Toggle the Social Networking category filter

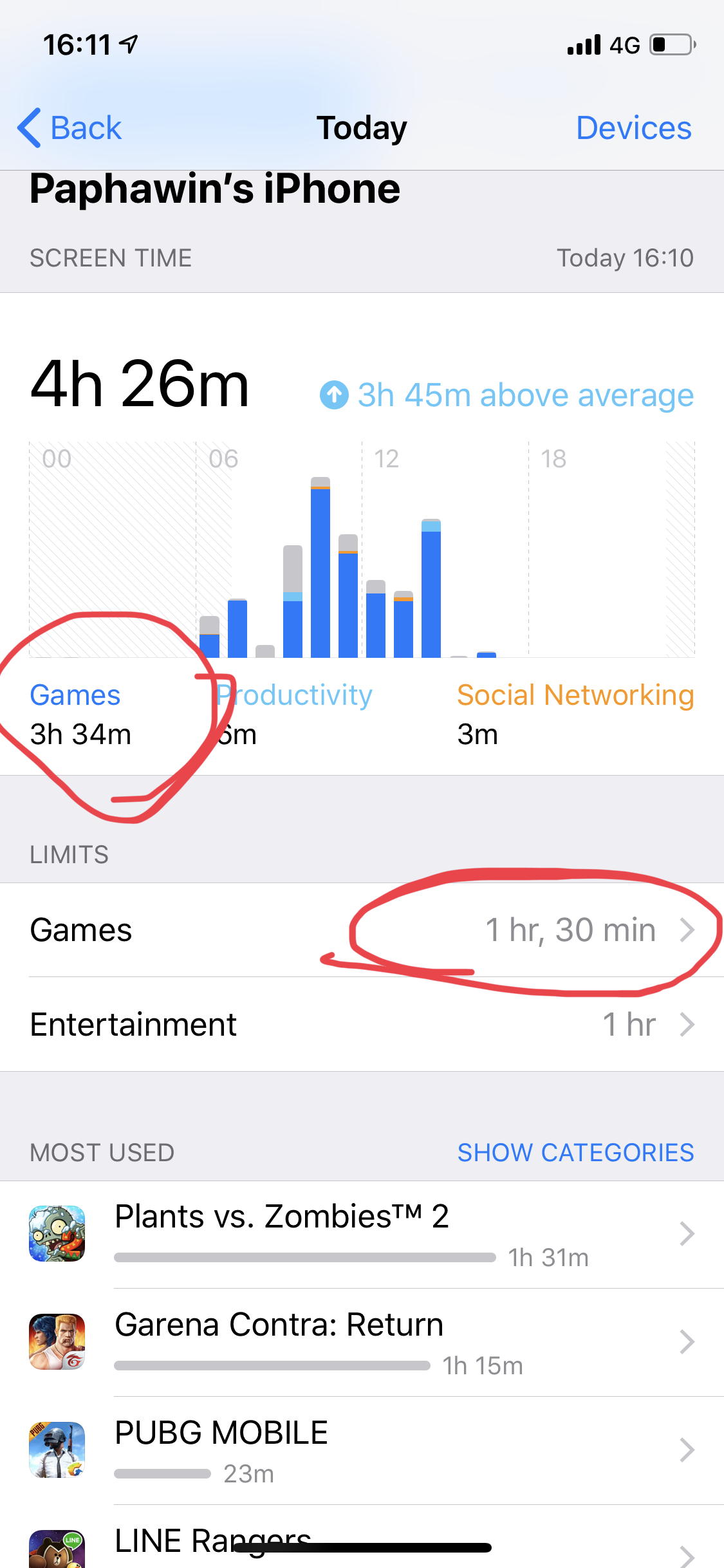click(x=575, y=695)
